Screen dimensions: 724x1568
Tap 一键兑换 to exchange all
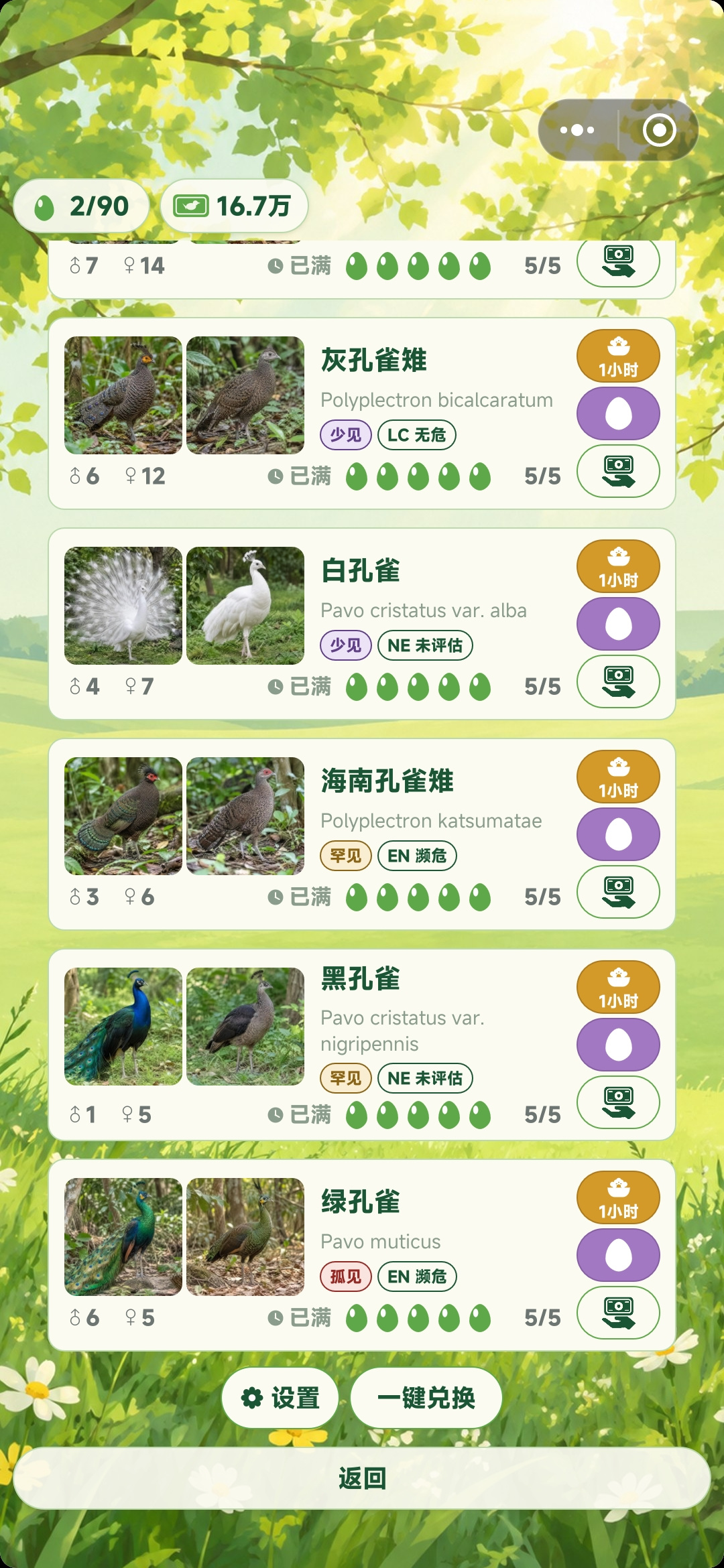(426, 1398)
